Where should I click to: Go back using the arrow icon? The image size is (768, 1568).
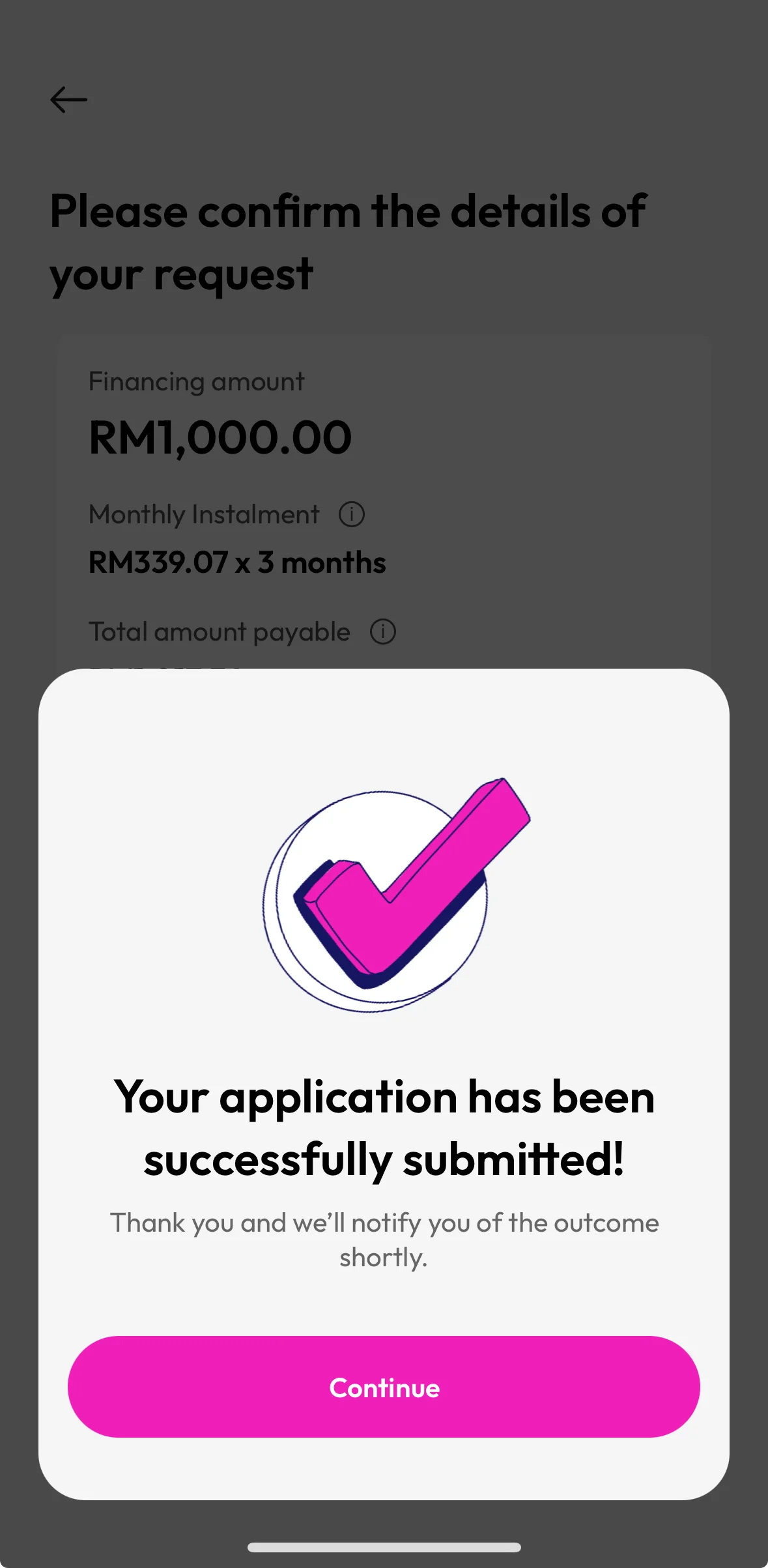point(69,100)
